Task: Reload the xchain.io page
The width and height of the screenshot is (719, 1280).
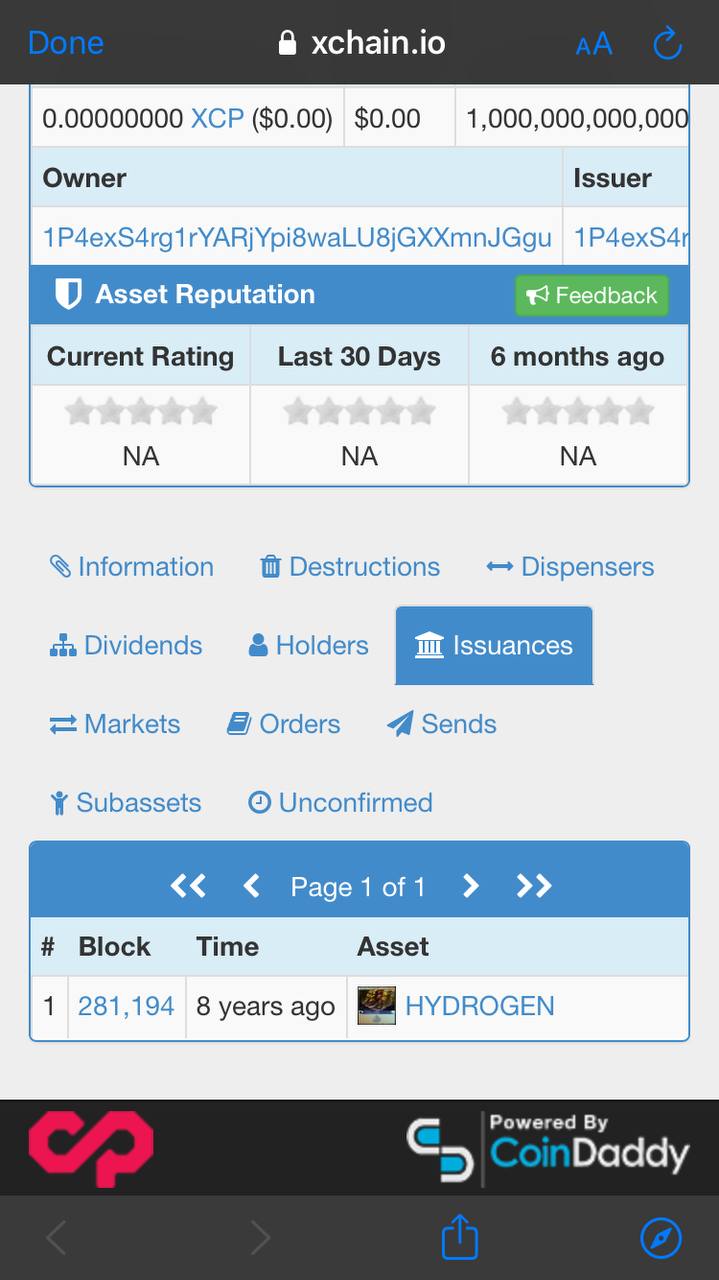Action: [x=667, y=43]
